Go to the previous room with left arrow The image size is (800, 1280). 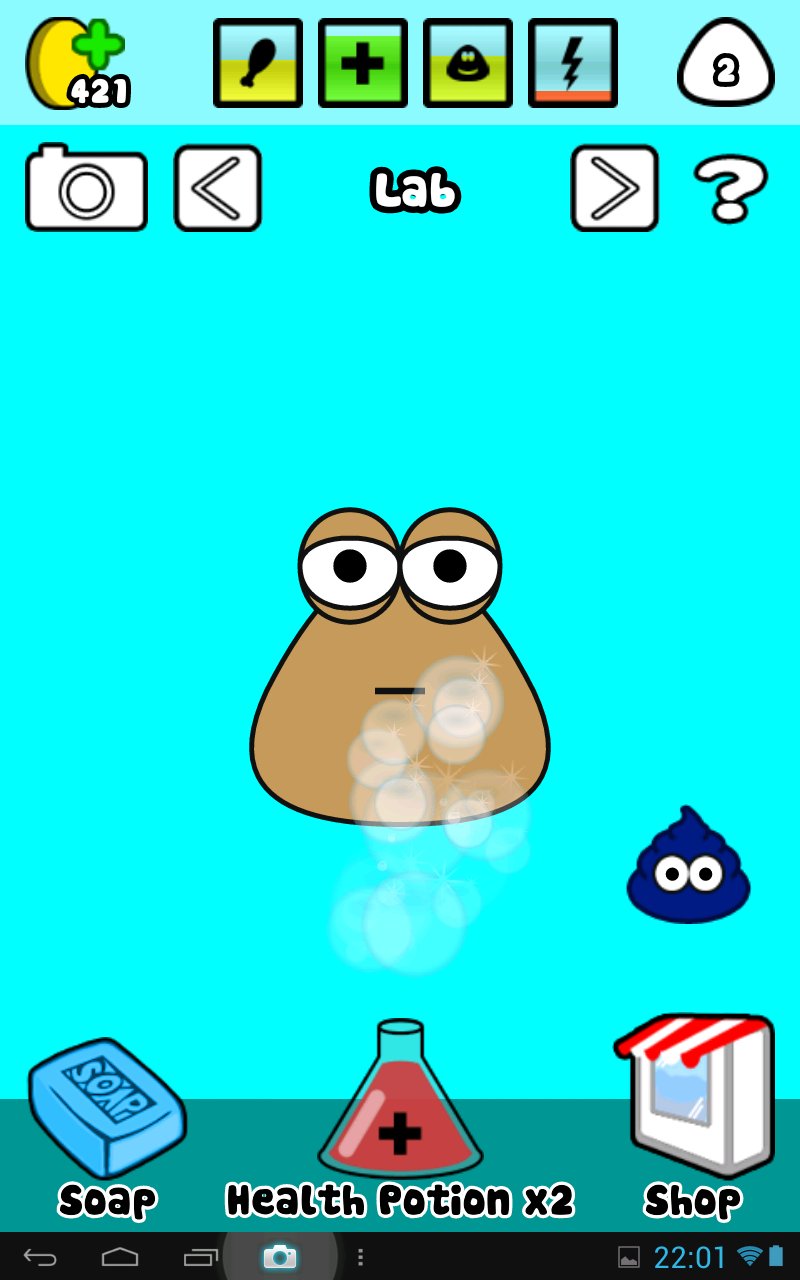click(x=217, y=188)
